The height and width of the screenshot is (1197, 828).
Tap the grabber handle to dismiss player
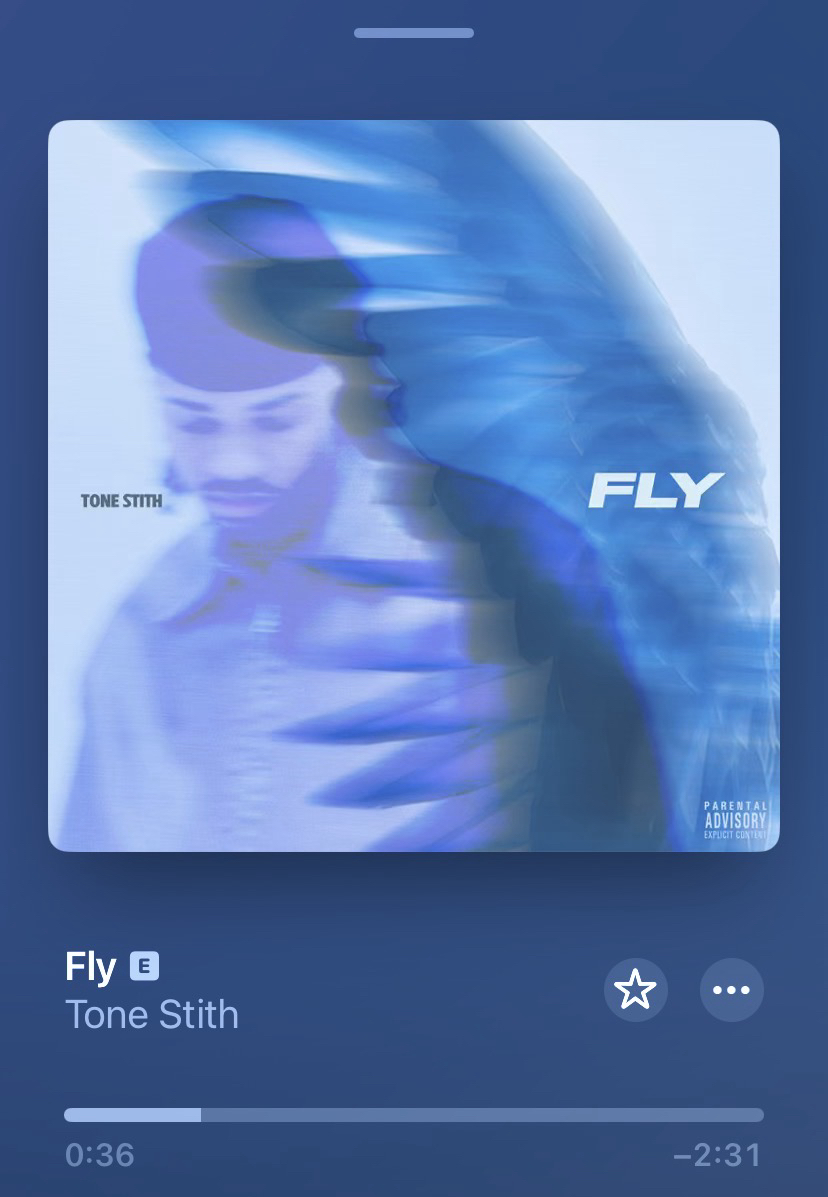click(413, 33)
